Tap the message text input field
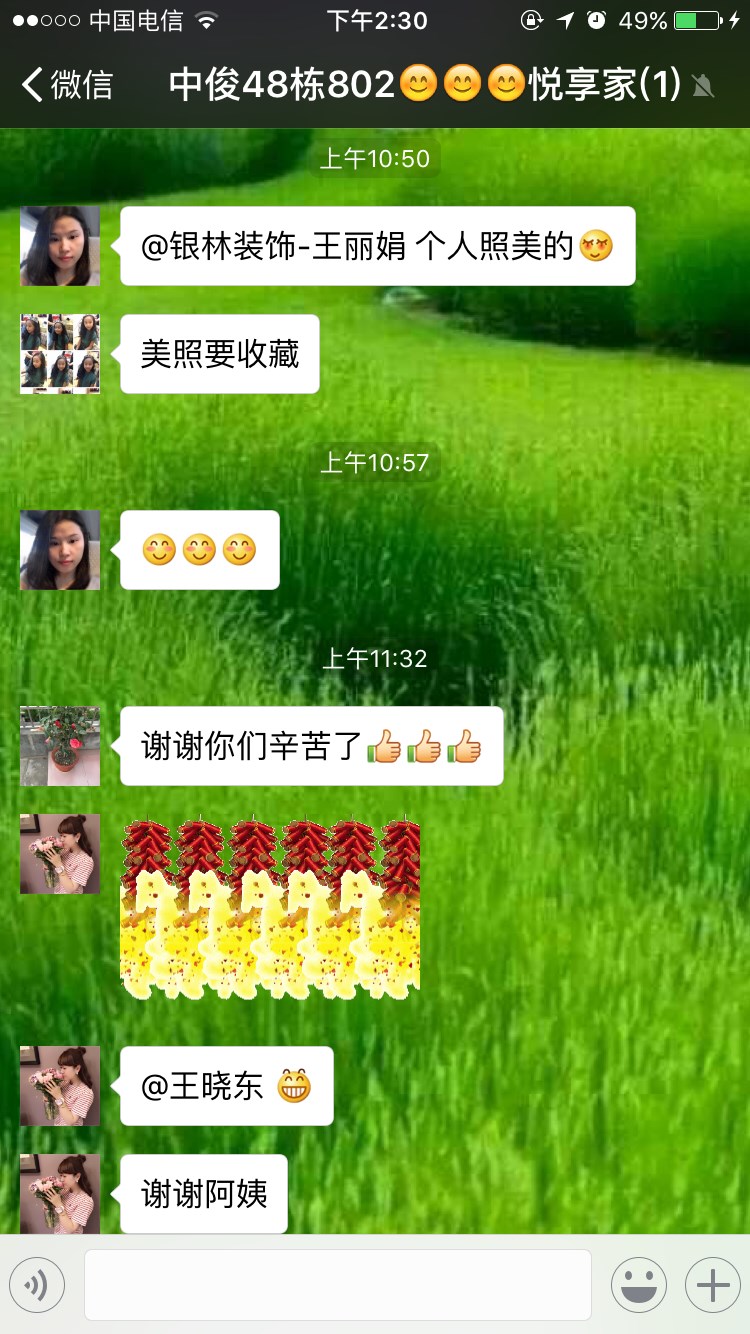Screen dimensions: 750x1334 point(337,1285)
